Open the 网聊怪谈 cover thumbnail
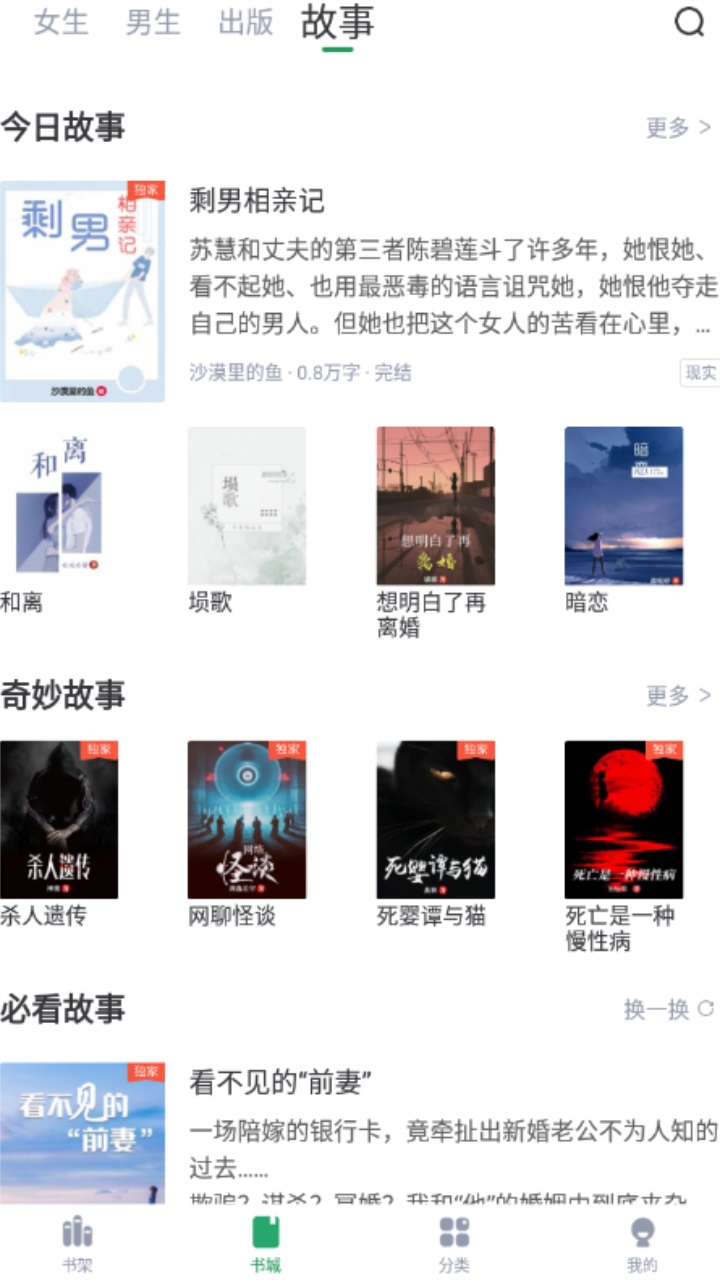720x1280 pixels. click(x=247, y=818)
